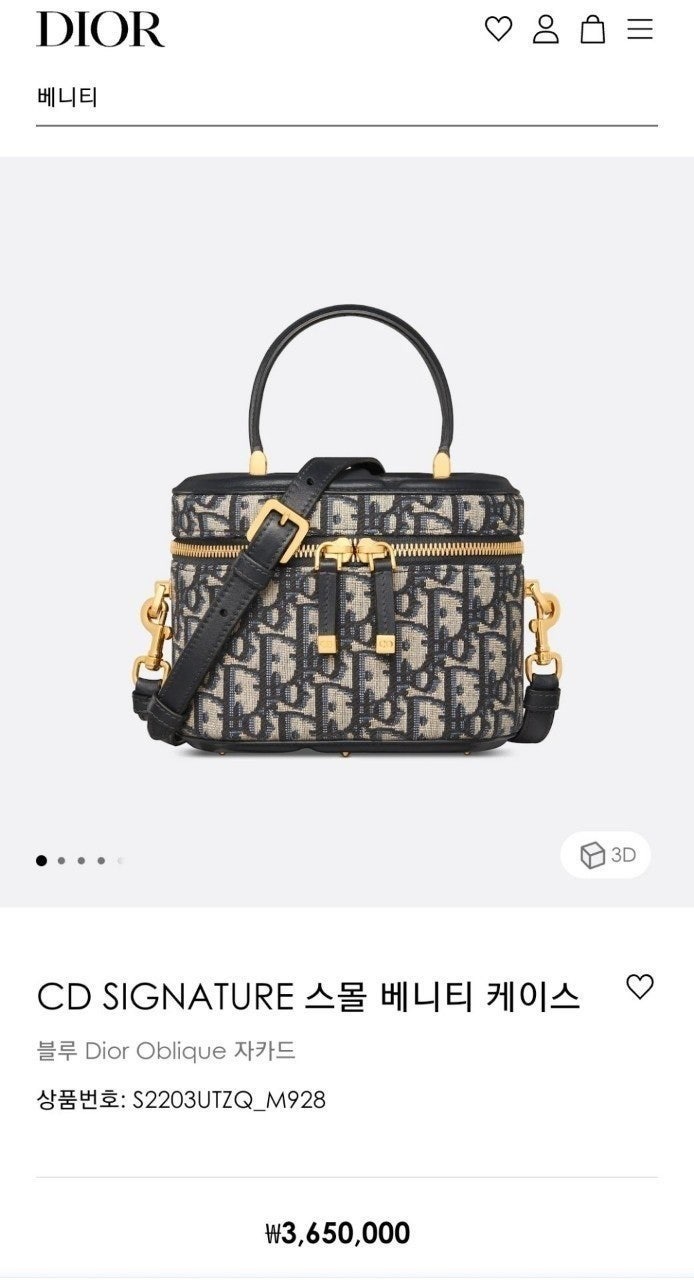Viewport: 694px width, 1280px height.
Task: Open the vanity case product image
Action: [347, 530]
